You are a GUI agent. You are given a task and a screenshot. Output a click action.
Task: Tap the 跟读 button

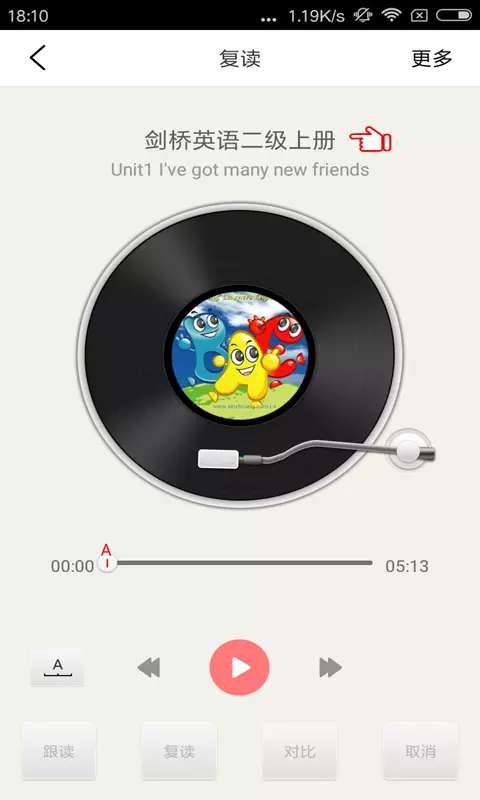point(59,752)
